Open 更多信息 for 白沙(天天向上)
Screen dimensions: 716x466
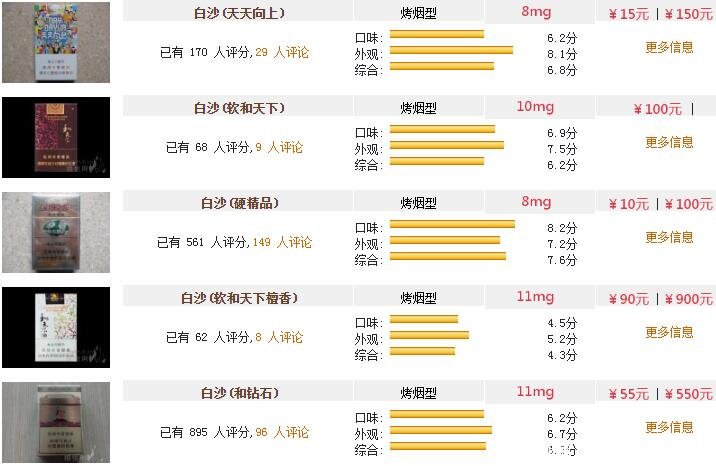point(669,47)
